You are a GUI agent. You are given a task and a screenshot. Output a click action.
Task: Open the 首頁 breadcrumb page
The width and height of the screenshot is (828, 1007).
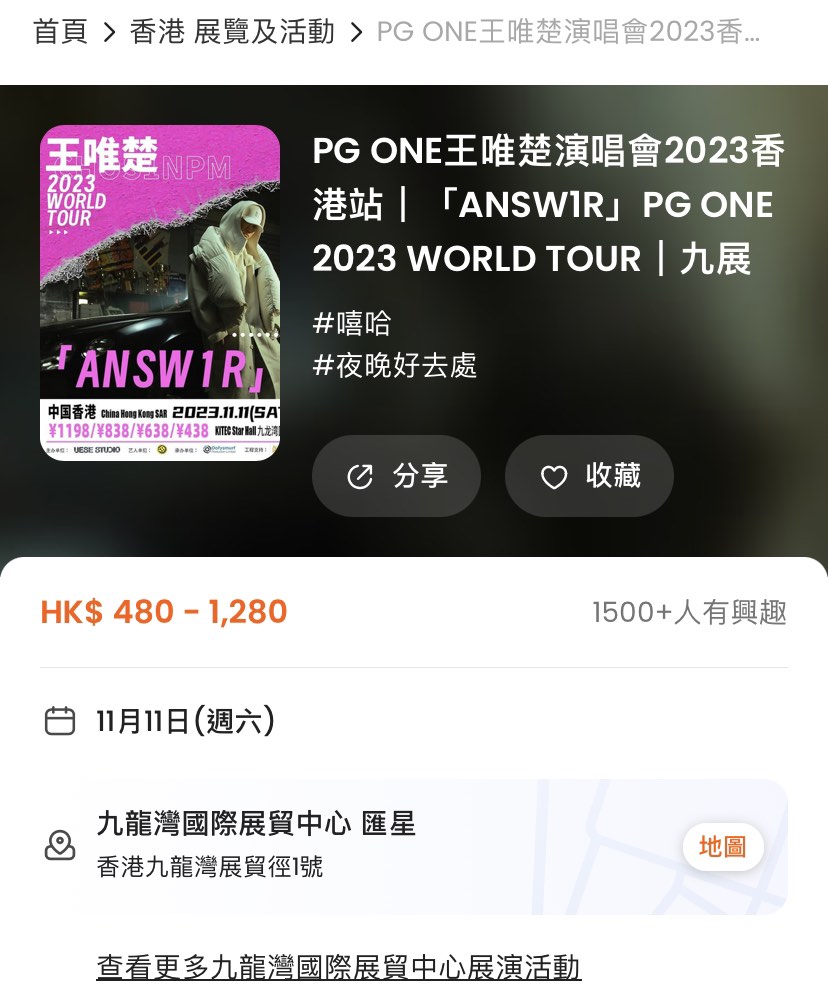coord(60,33)
